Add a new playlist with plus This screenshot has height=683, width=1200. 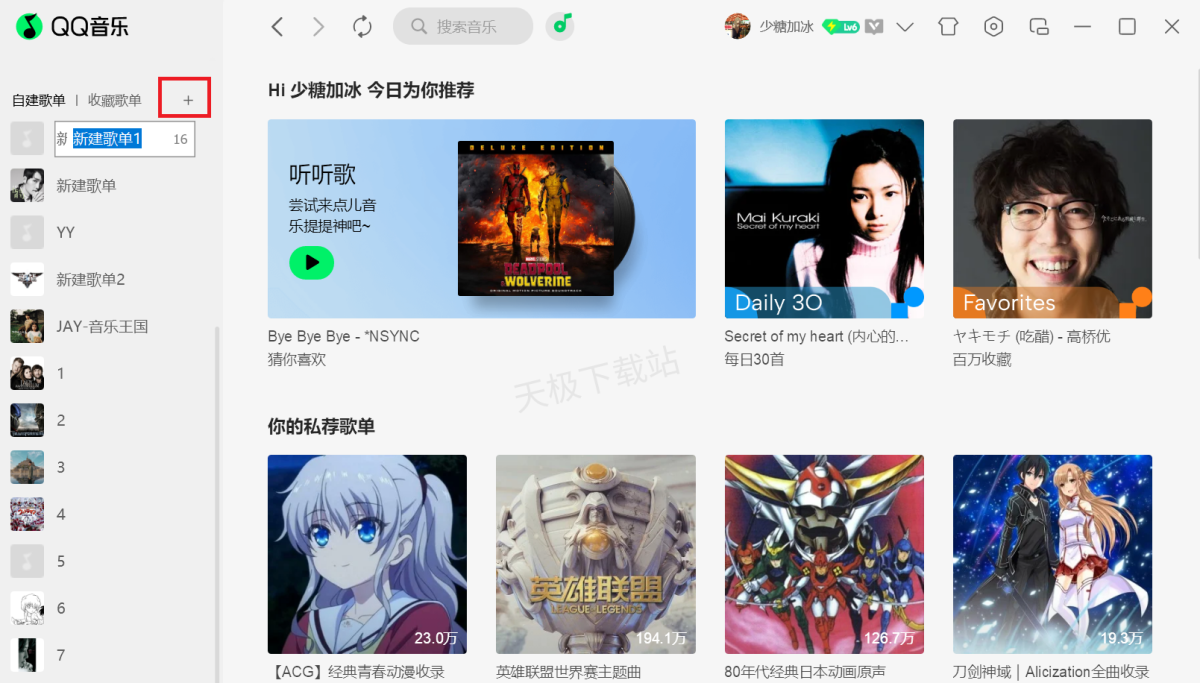[x=188, y=100]
